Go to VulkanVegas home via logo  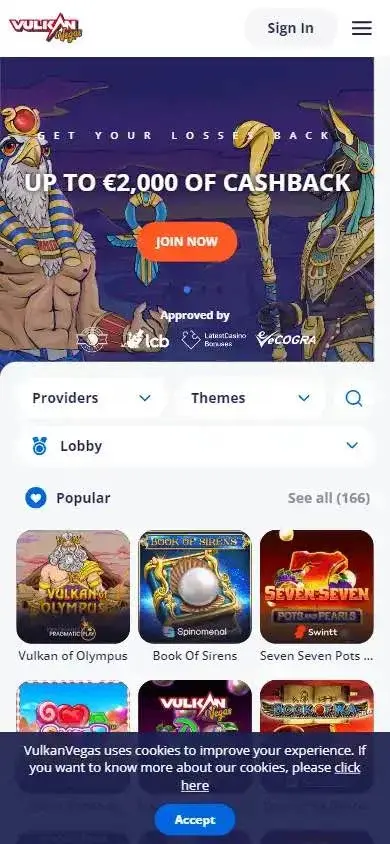[x=46, y=27]
